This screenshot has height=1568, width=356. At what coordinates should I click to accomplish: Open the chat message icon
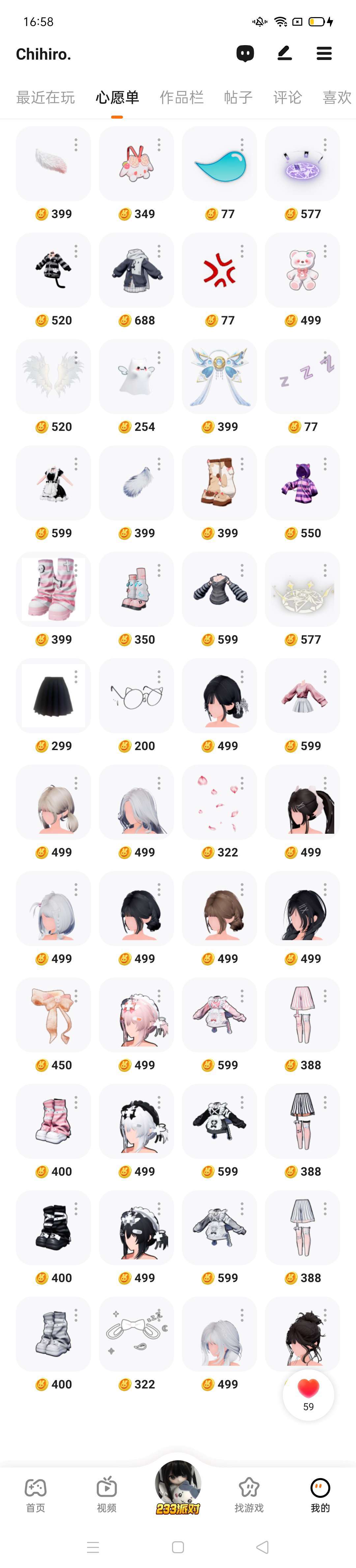pyautogui.click(x=245, y=54)
